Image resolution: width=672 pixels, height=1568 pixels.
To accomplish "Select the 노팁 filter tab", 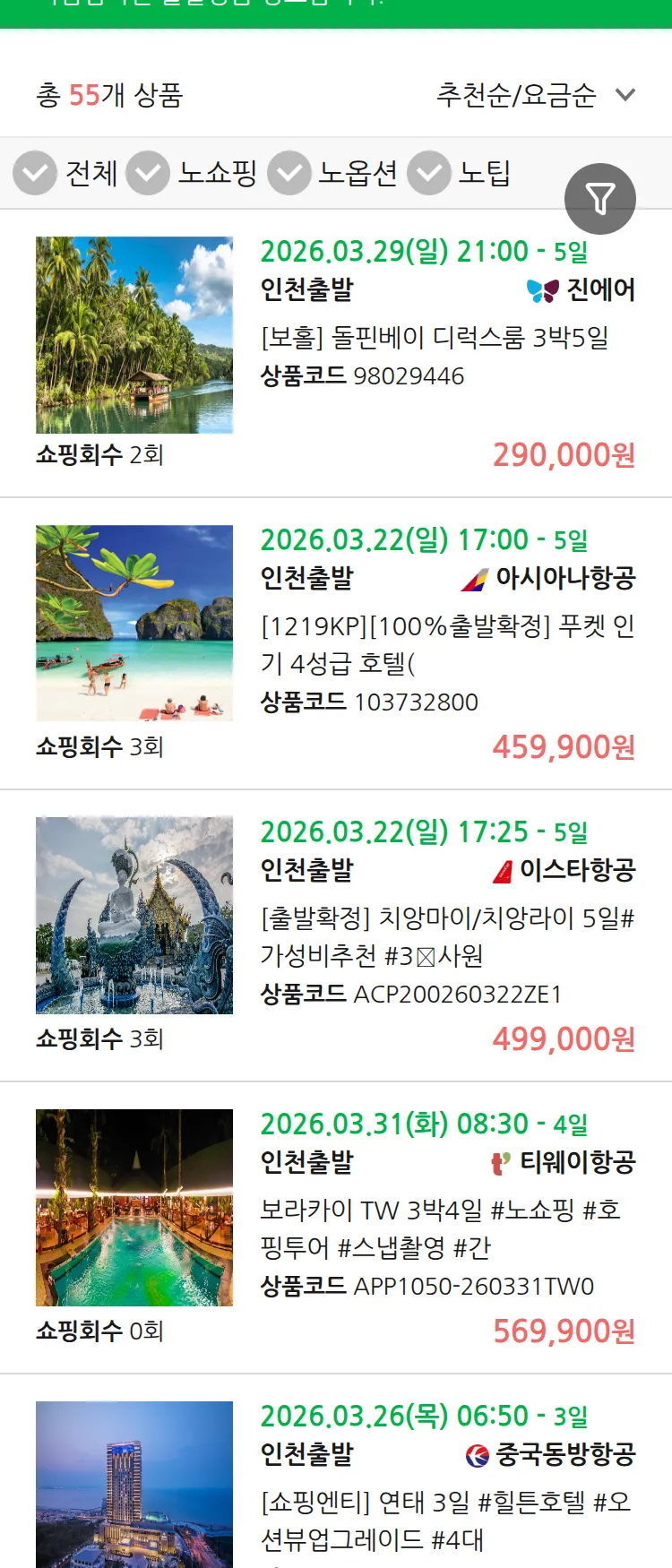I will tap(485, 173).
